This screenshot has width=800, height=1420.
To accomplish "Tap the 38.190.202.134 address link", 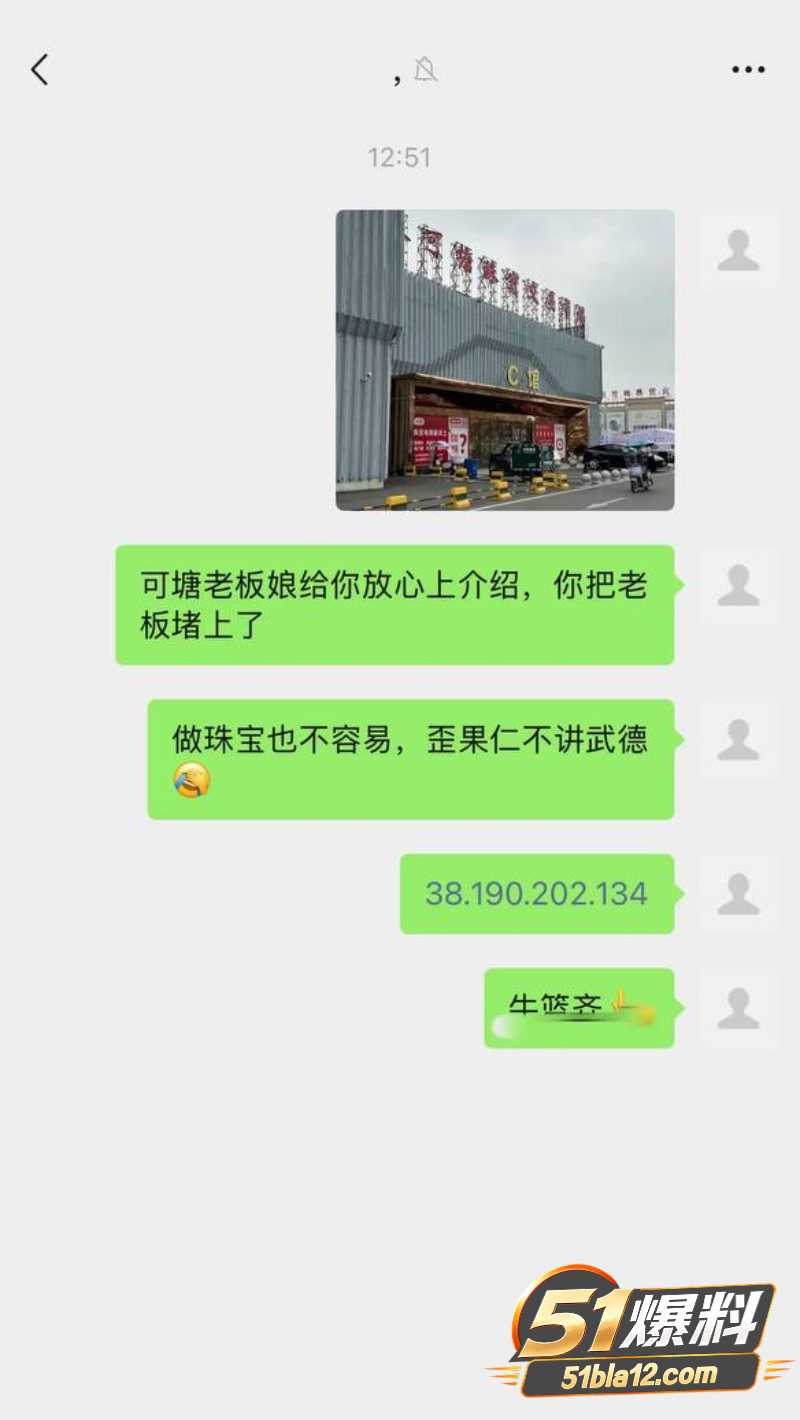I will [x=536, y=893].
